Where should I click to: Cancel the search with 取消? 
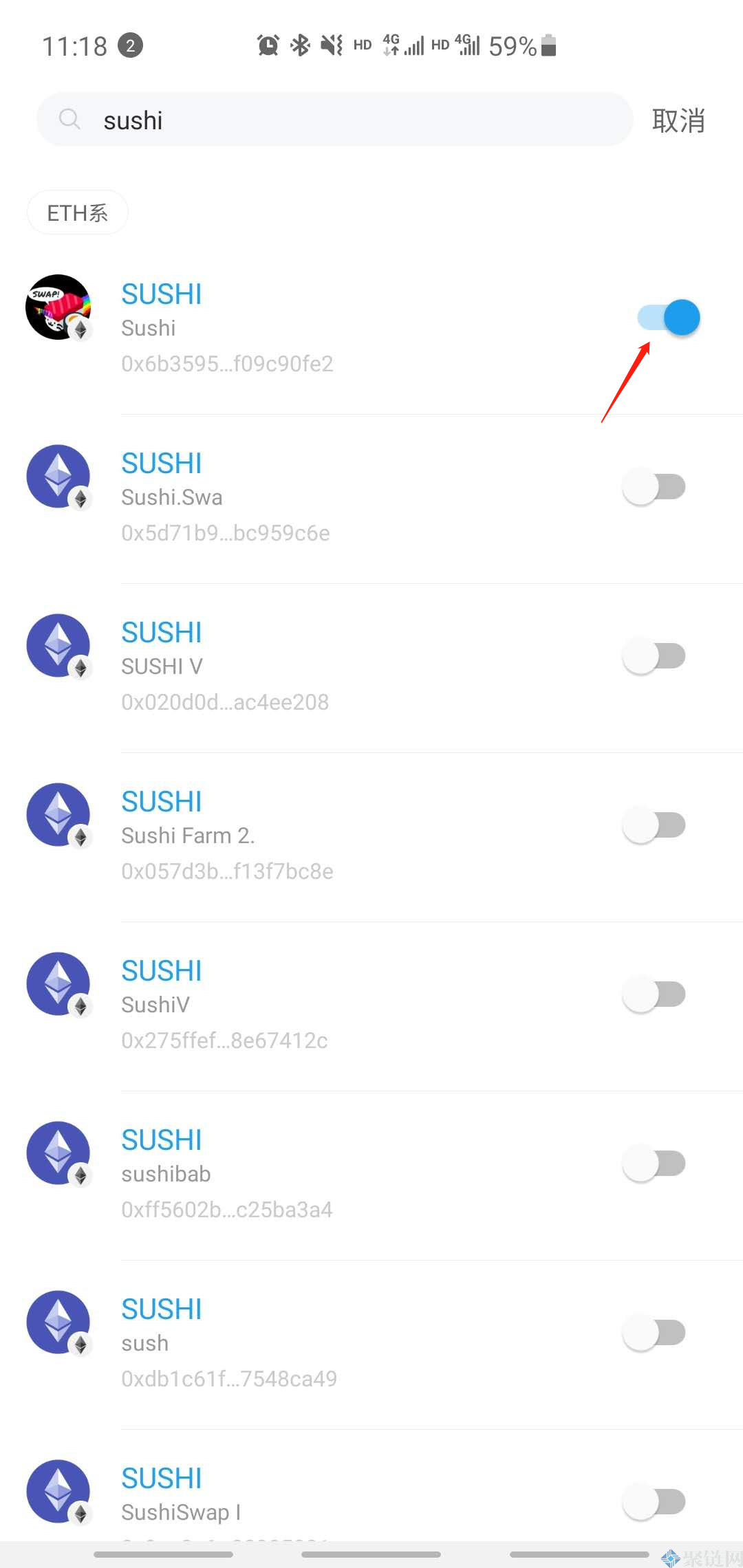point(678,121)
